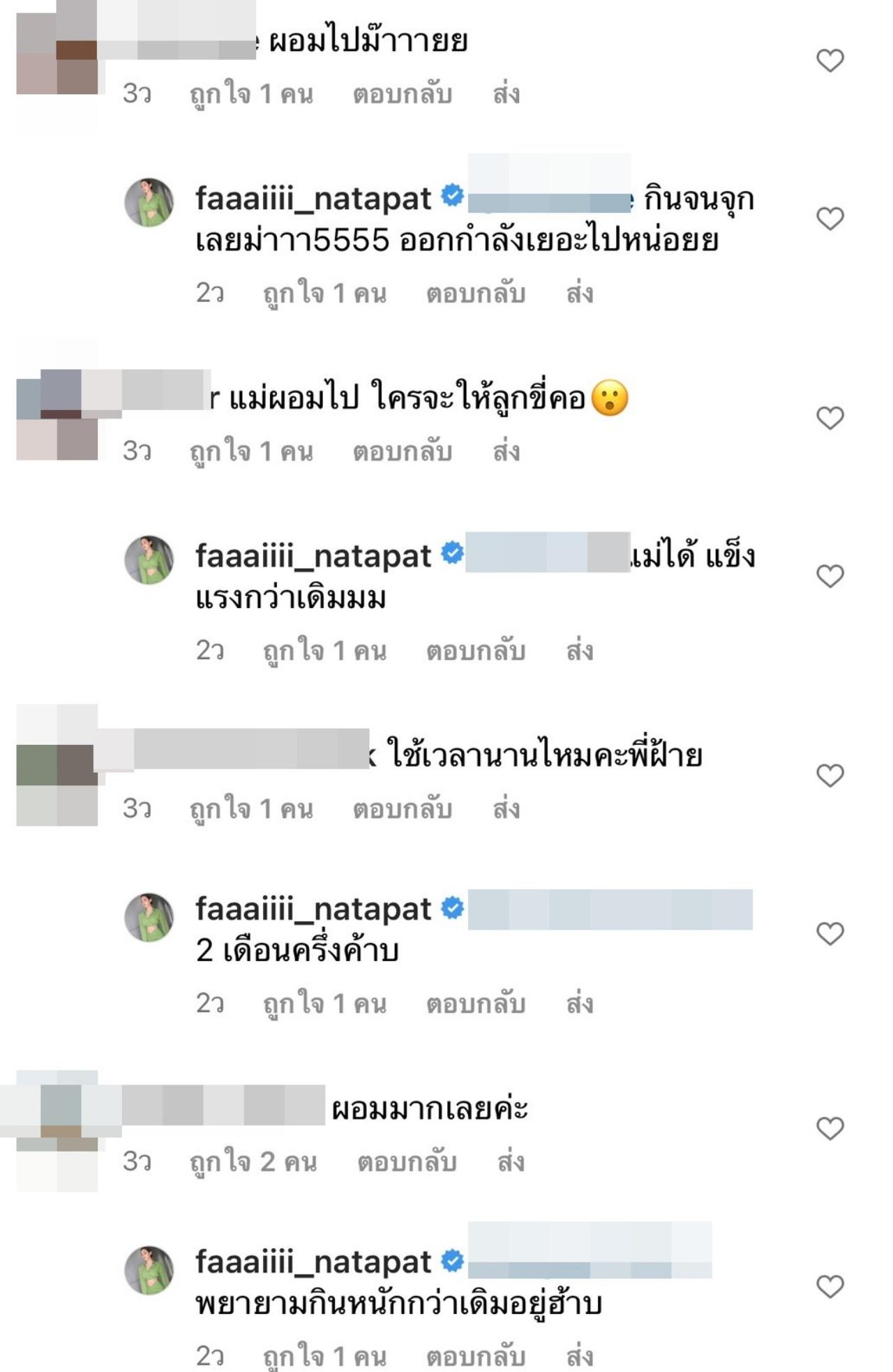Viewport: 893px width, 1372px height.
Task: Like the comment 'ผอมมากเลยค่ะ'
Action: pos(830,1129)
